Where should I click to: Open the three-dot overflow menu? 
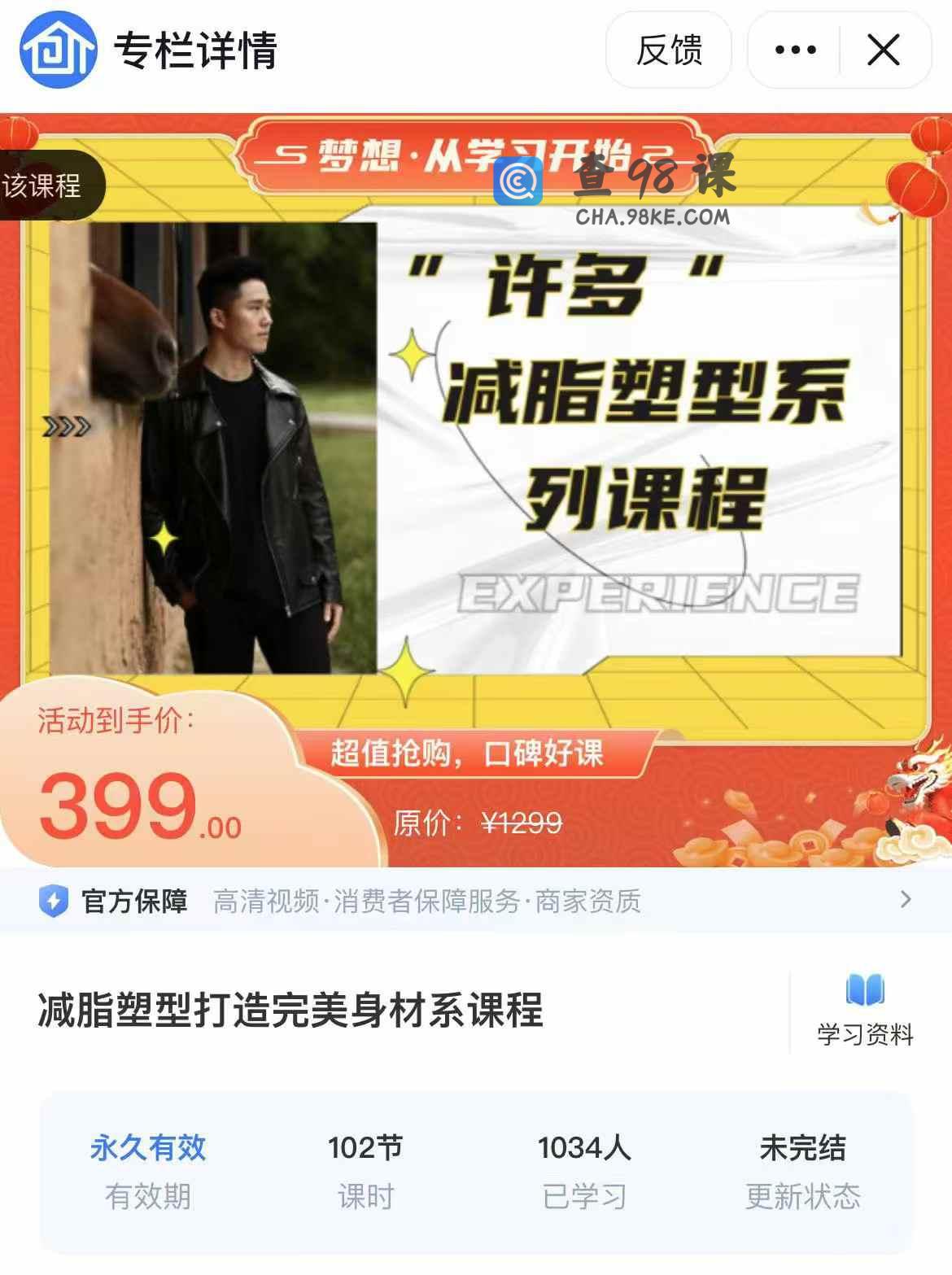coord(795,50)
